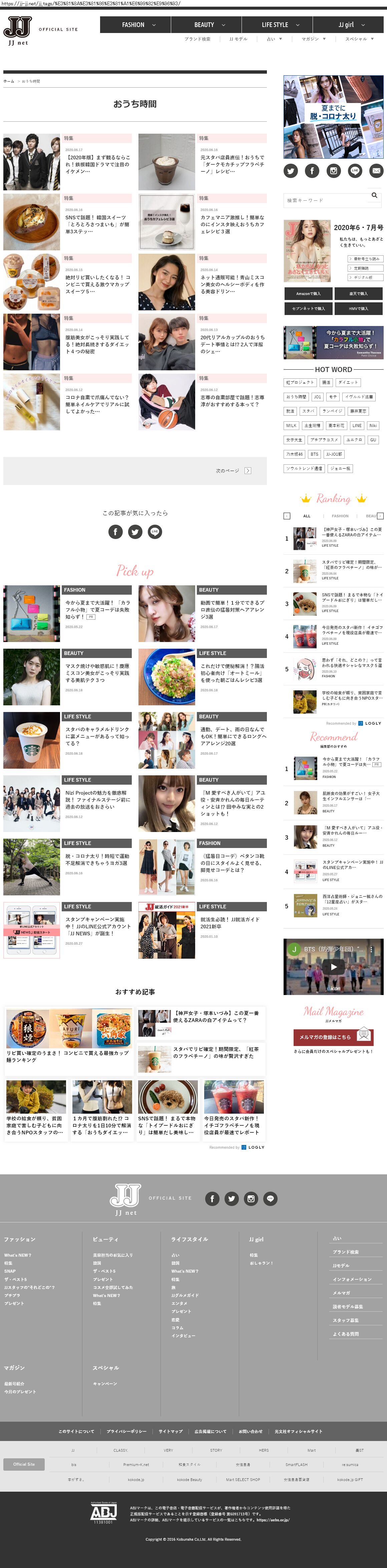The width and height of the screenshot is (387, 1568).
Task: Select the ダイエット hot word tag
Action: click(348, 382)
